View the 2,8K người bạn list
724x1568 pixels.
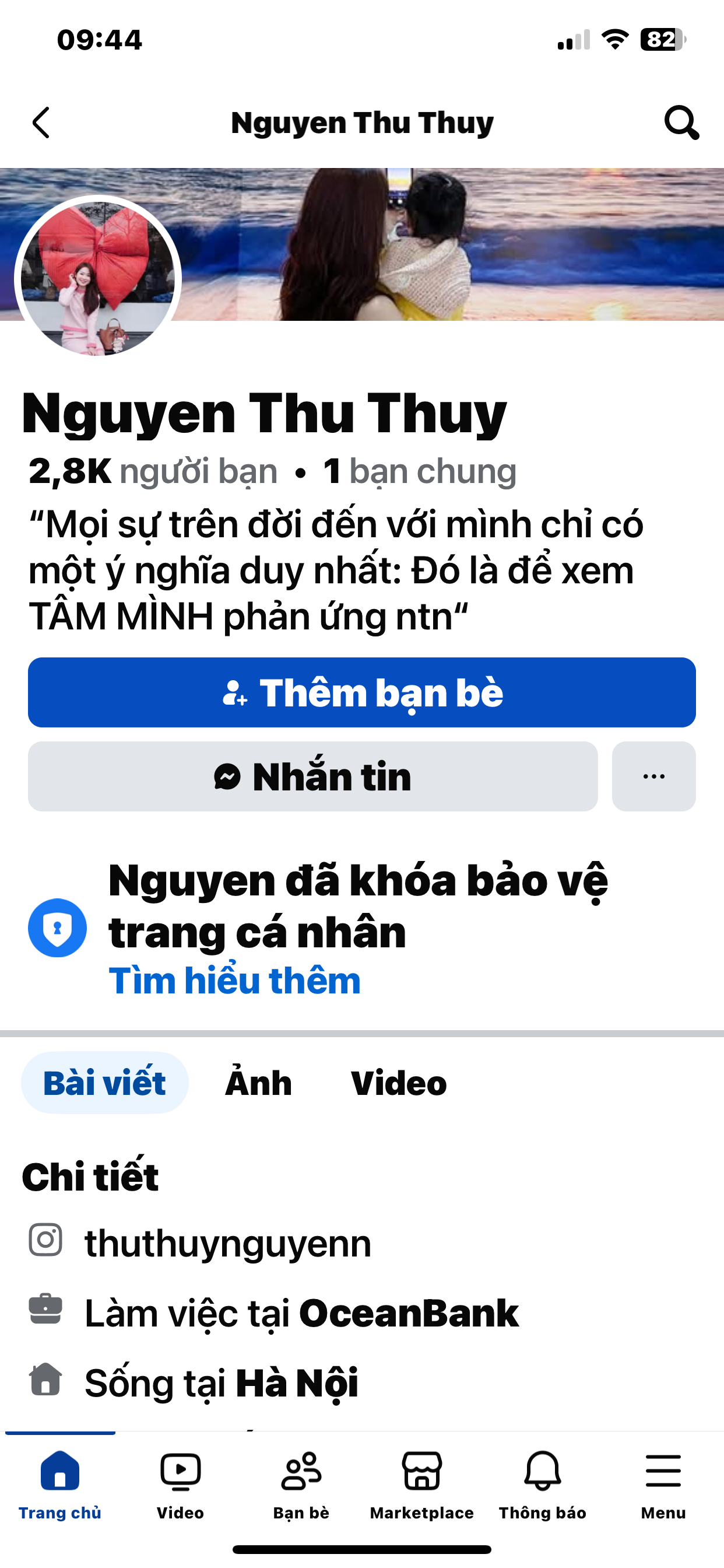[153, 471]
